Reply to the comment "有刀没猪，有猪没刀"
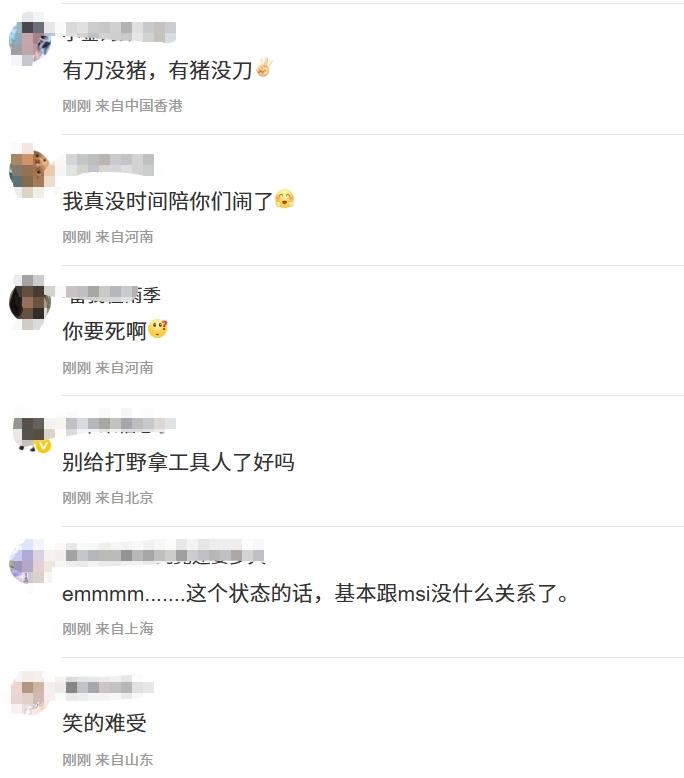 tap(157, 70)
